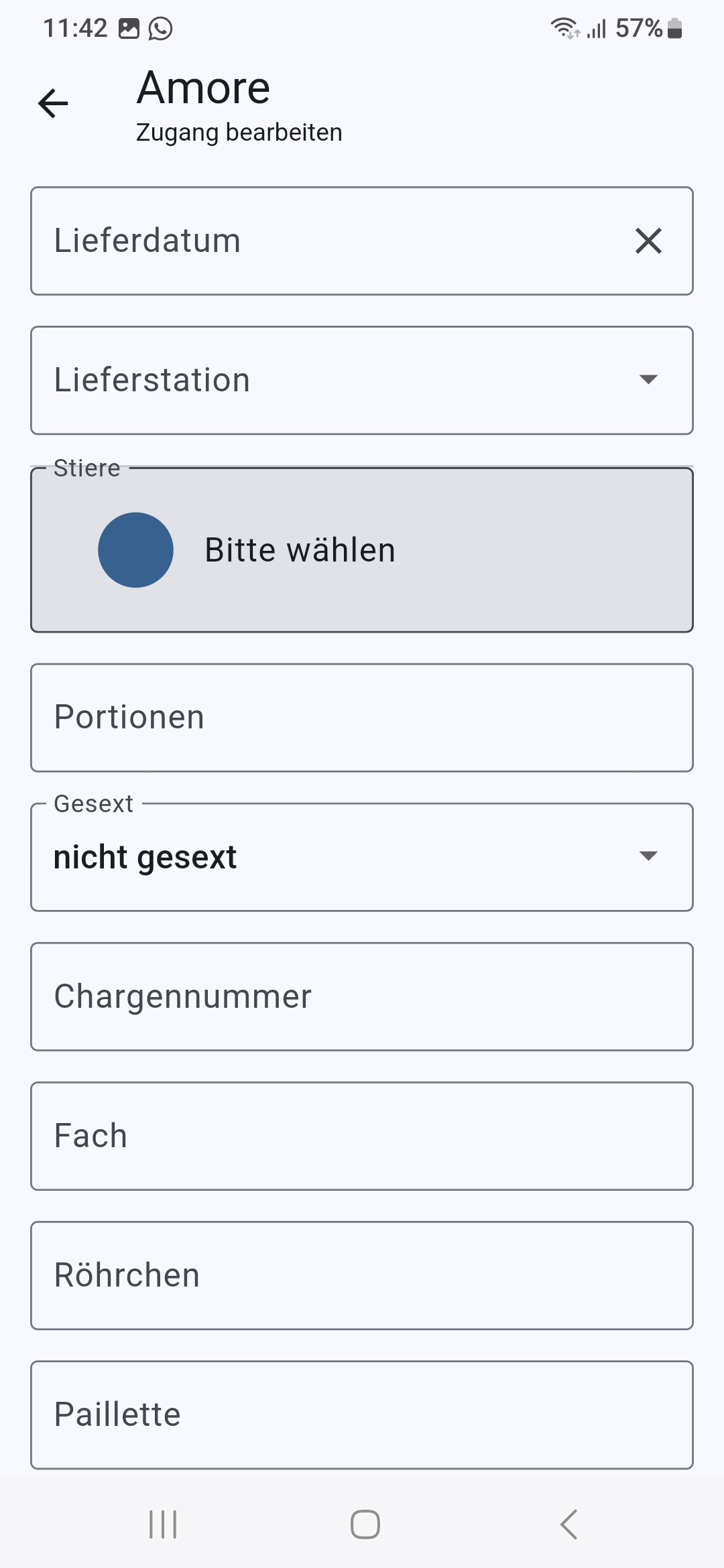Select a bull via Bitte wählen
The height and width of the screenshot is (1568, 724).
tap(362, 549)
